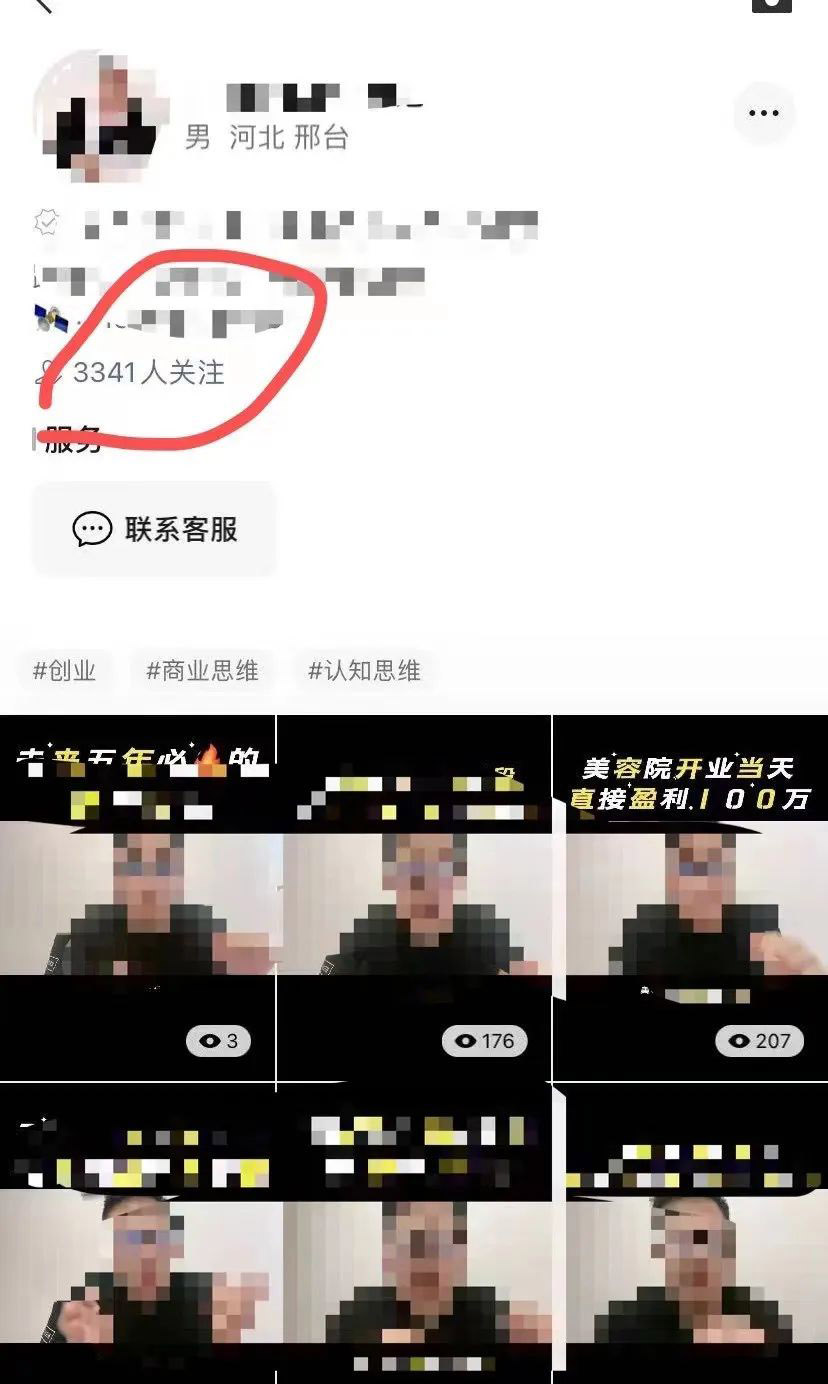828x1384 pixels.
Task: Go back using the top-left arrow
Action: pyautogui.click(x=42, y=5)
